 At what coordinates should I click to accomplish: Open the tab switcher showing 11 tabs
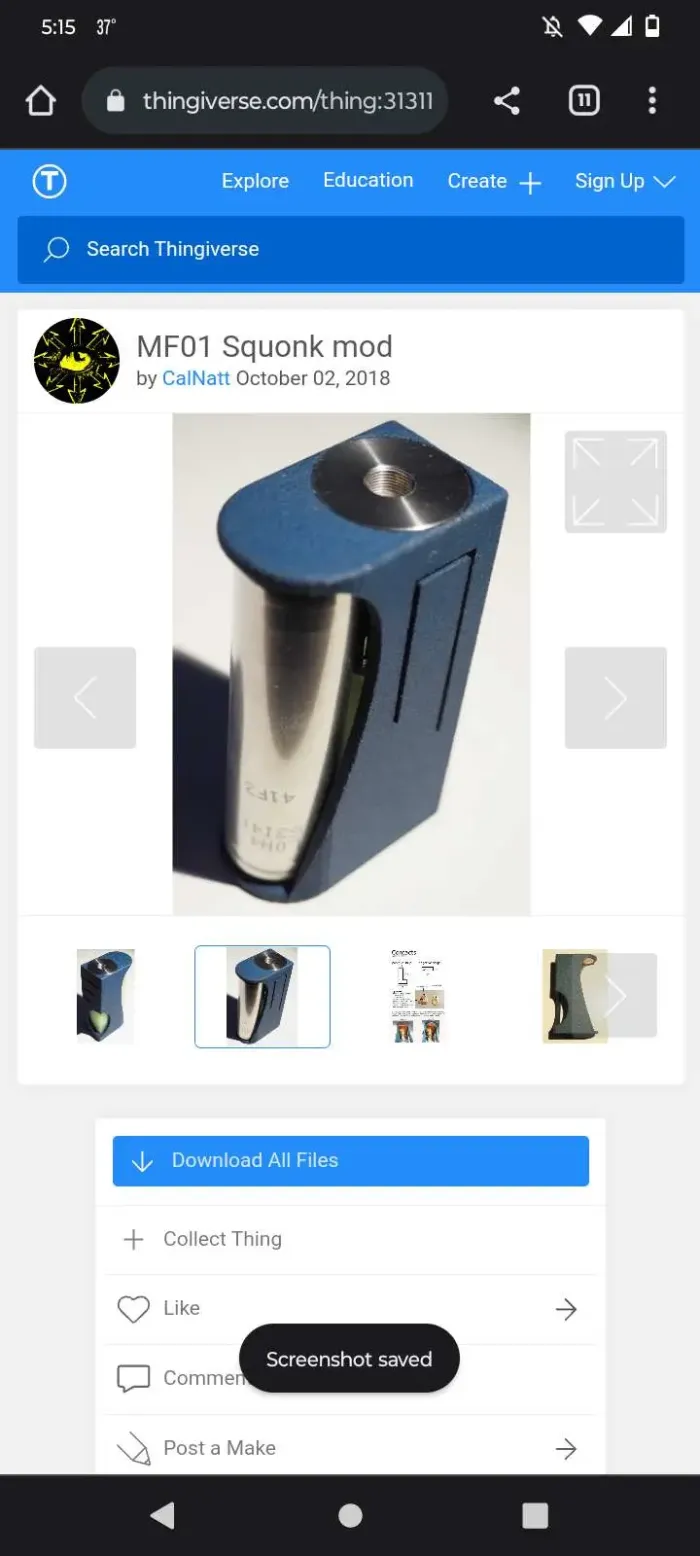coord(584,101)
